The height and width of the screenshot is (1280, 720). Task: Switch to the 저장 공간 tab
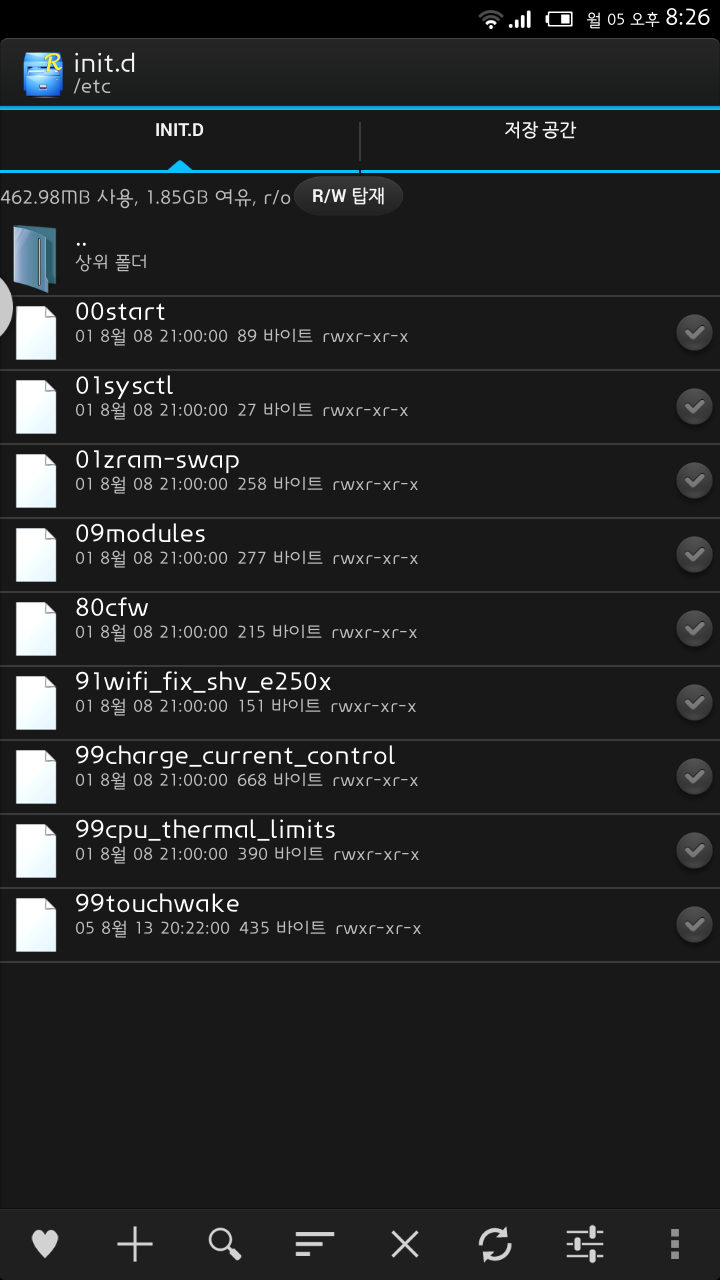pyautogui.click(x=540, y=130)
